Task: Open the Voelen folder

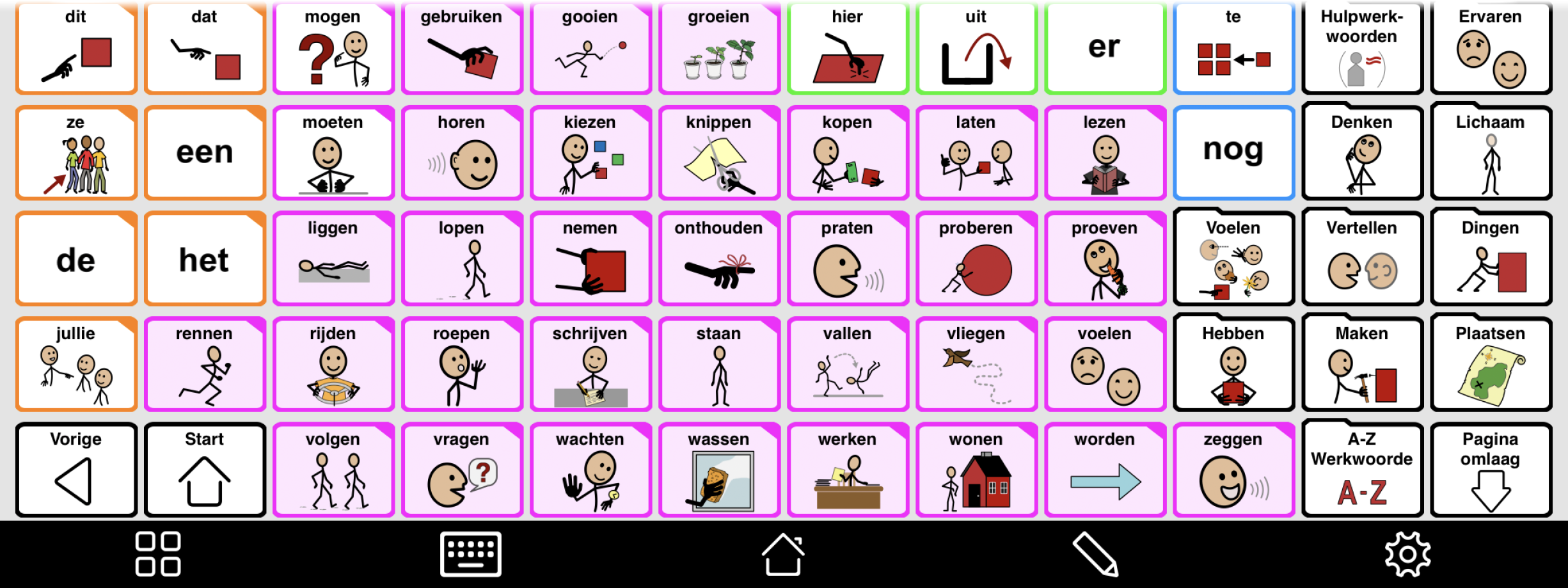Action: point(1233,258)
